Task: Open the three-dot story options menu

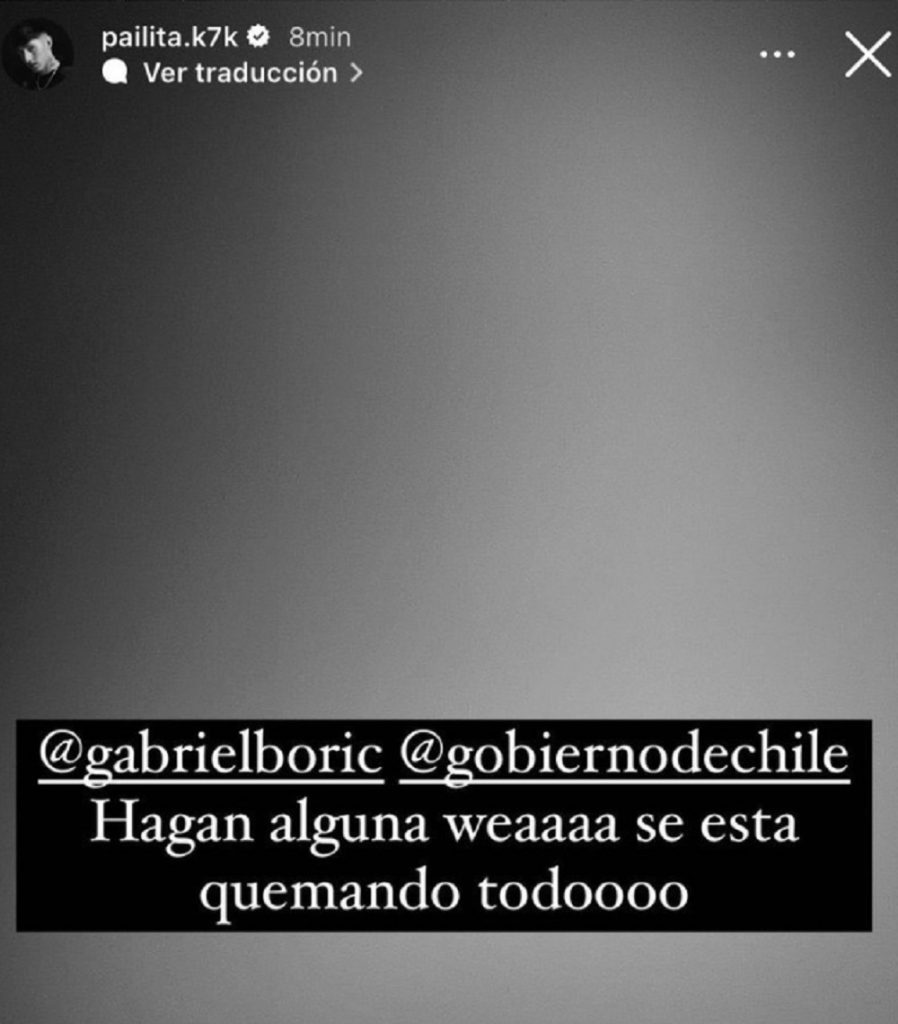Action: tap(776, 54)
